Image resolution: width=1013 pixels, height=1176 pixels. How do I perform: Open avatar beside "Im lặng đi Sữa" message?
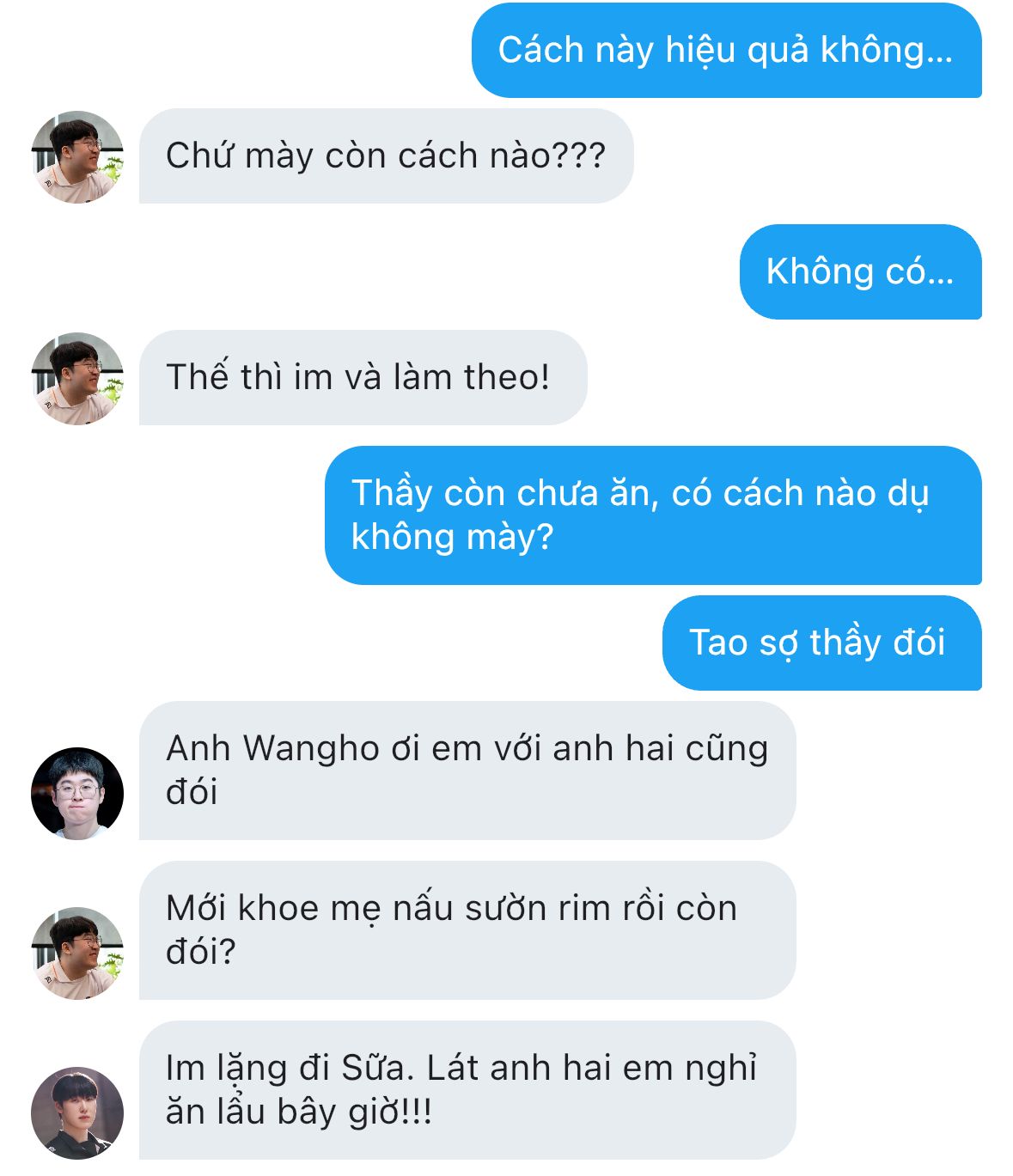(77, 1112)
